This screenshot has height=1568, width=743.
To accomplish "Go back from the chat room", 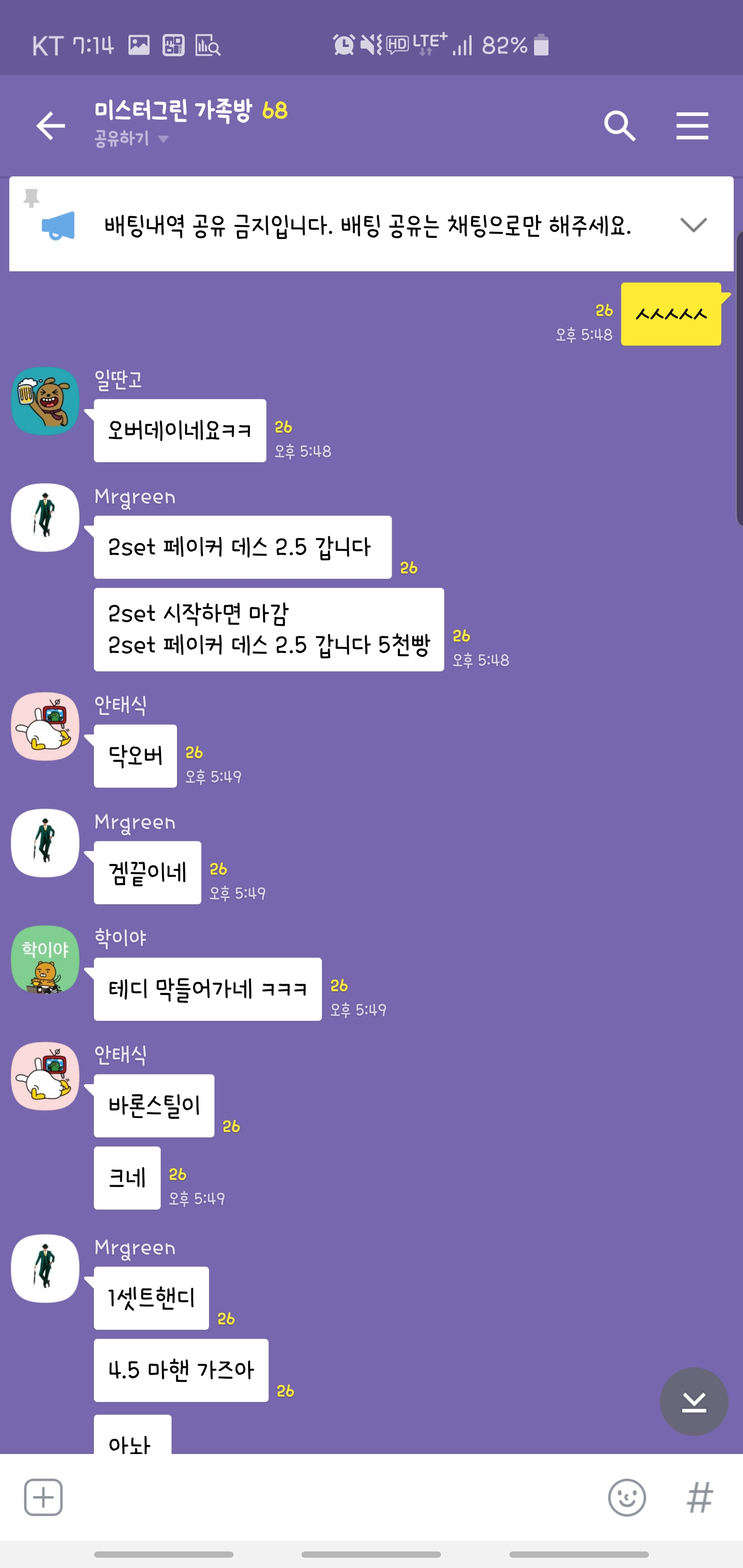I will (x=51, y=126).
